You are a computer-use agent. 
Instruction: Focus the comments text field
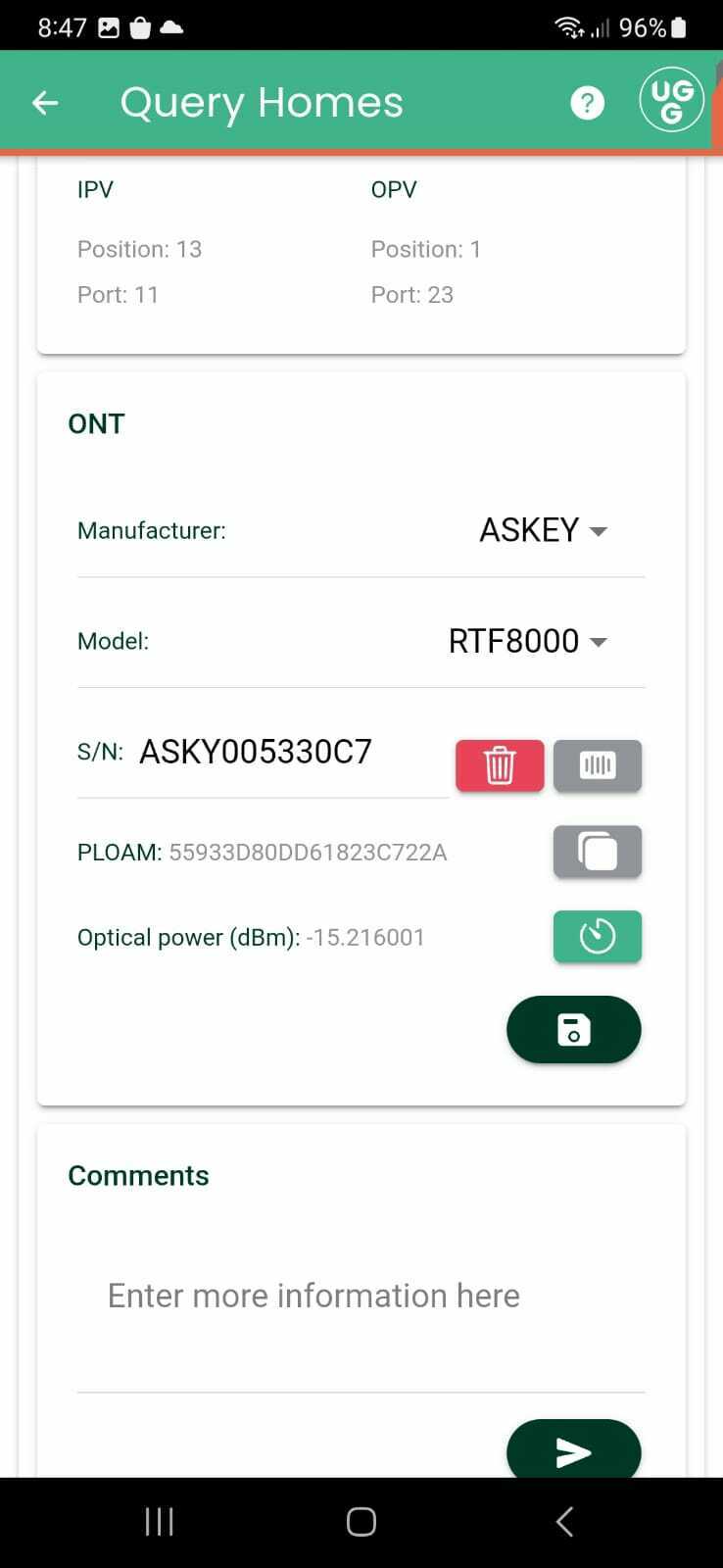(x=360, y=1296)
